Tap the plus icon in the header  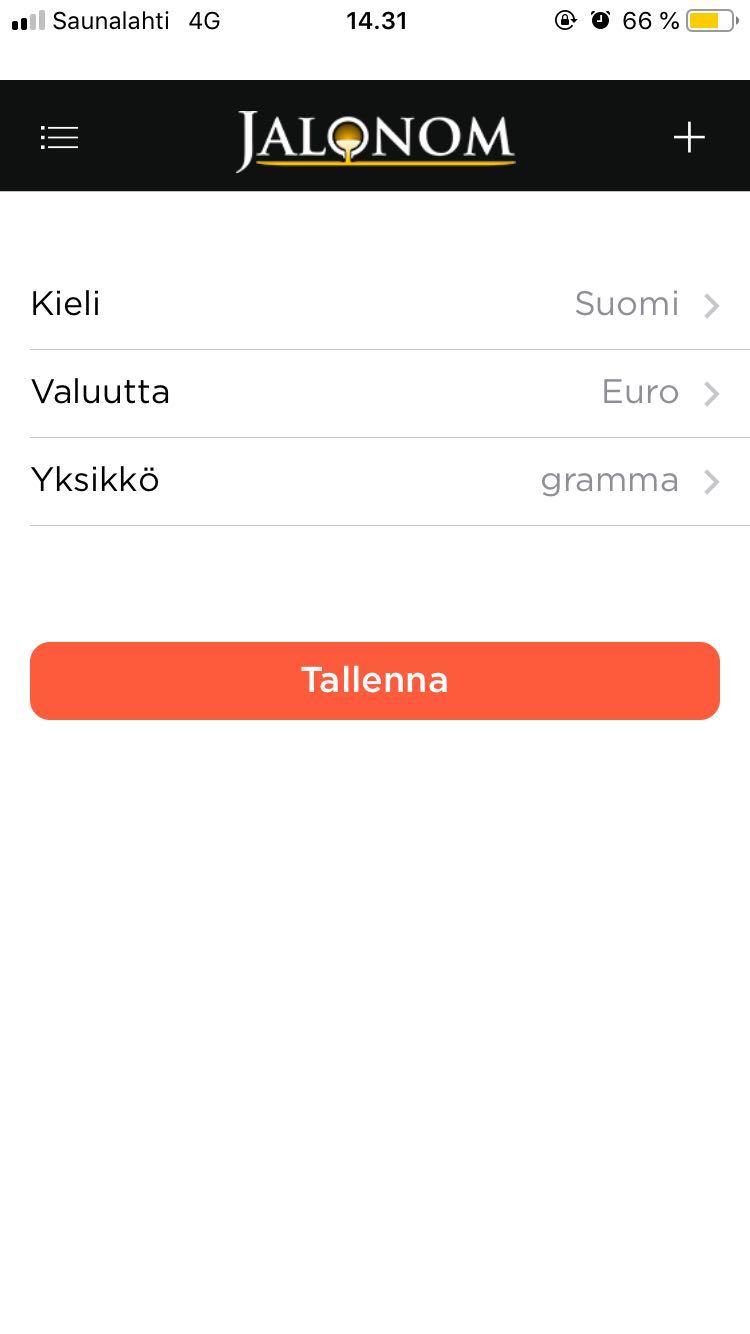pyautogui.click(x=689, y=137)
